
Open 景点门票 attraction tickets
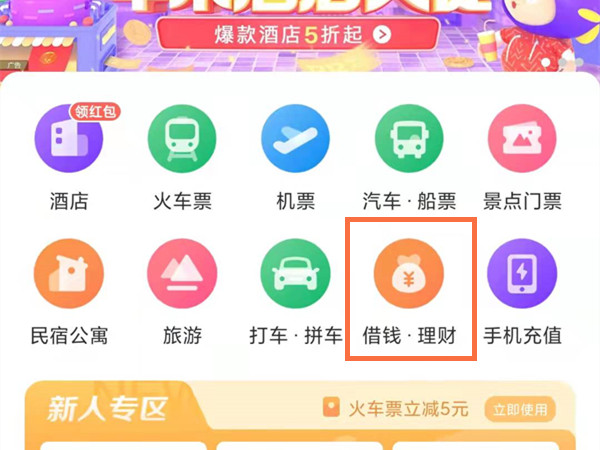[x=521, y=141]
